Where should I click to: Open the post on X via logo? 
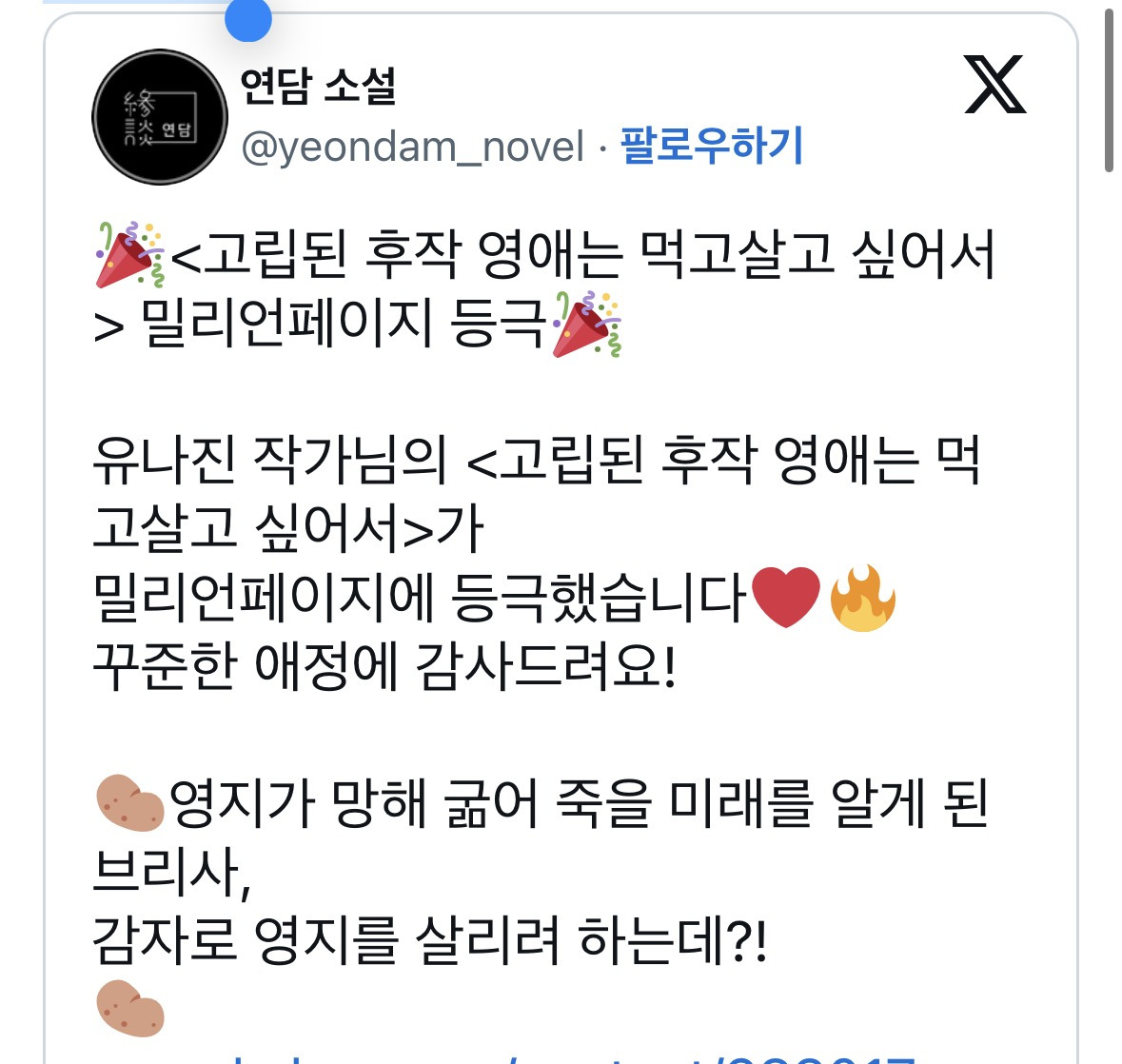(x=994, y=84)
